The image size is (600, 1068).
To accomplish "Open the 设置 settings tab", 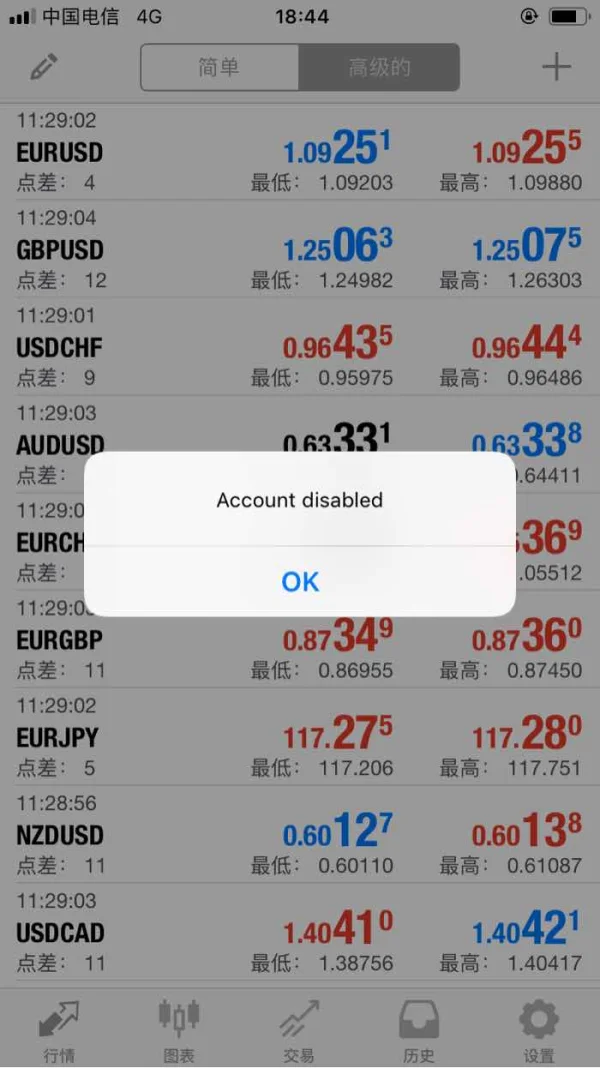I will 538,1030.
